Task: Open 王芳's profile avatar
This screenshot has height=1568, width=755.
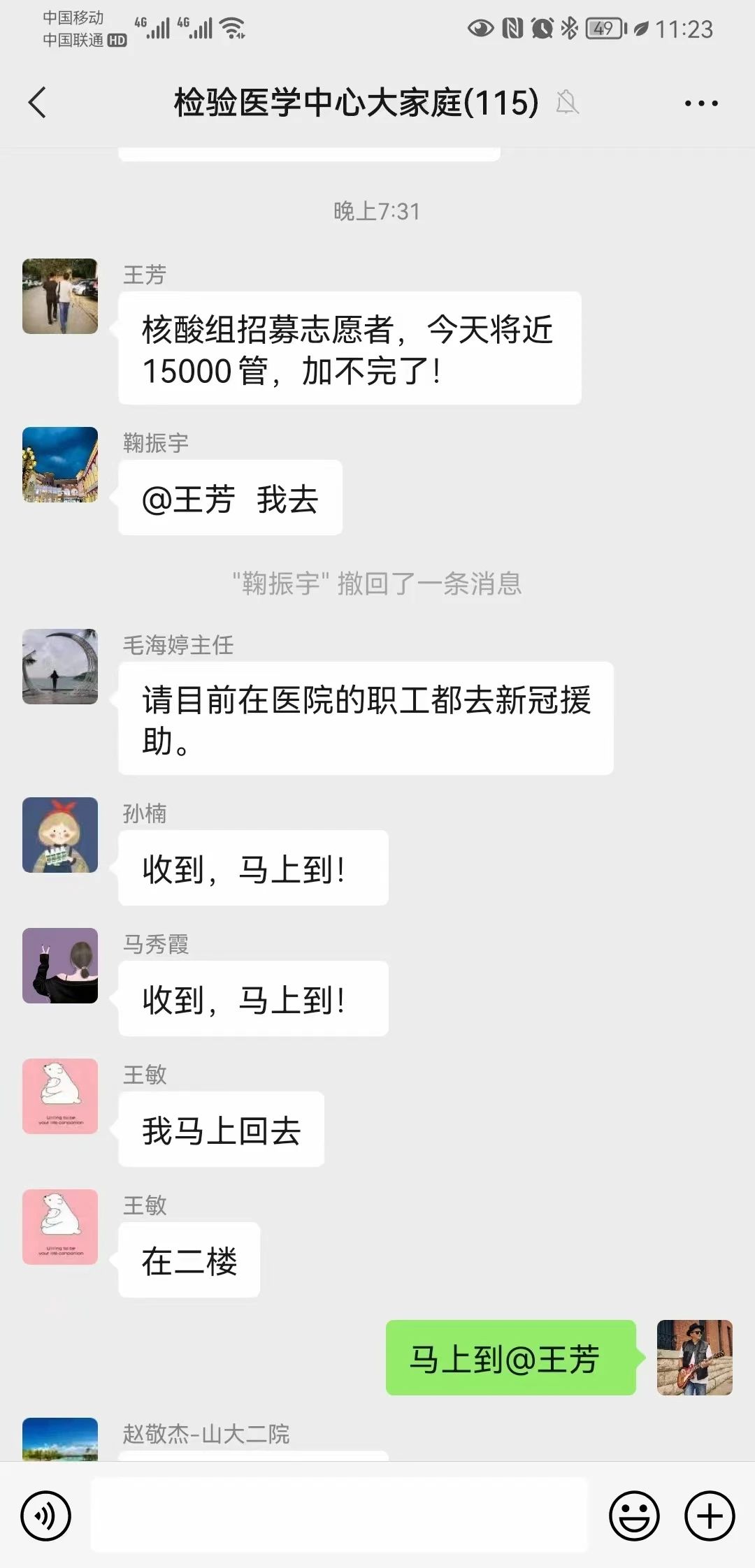Action: click(60, 296)
